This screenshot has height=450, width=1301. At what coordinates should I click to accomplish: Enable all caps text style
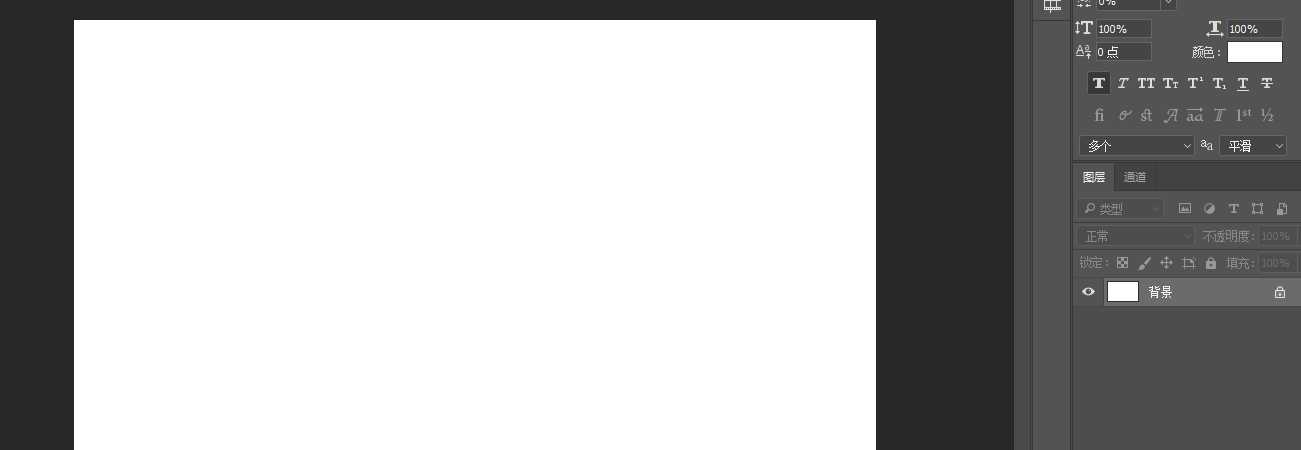click(x=1146, y=83)
